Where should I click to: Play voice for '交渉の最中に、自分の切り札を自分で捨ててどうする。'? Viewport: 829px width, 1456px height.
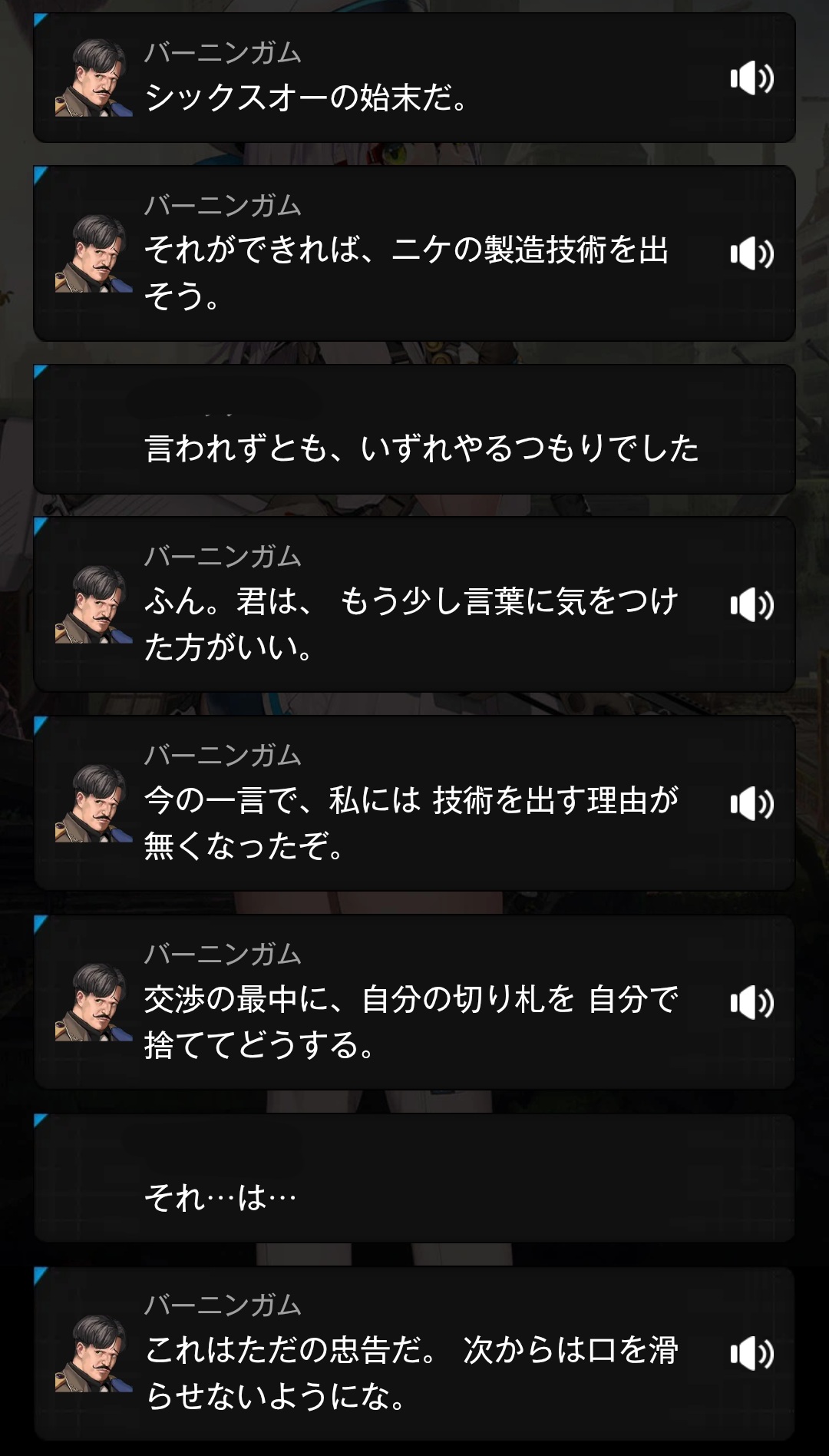point(751,1002)
